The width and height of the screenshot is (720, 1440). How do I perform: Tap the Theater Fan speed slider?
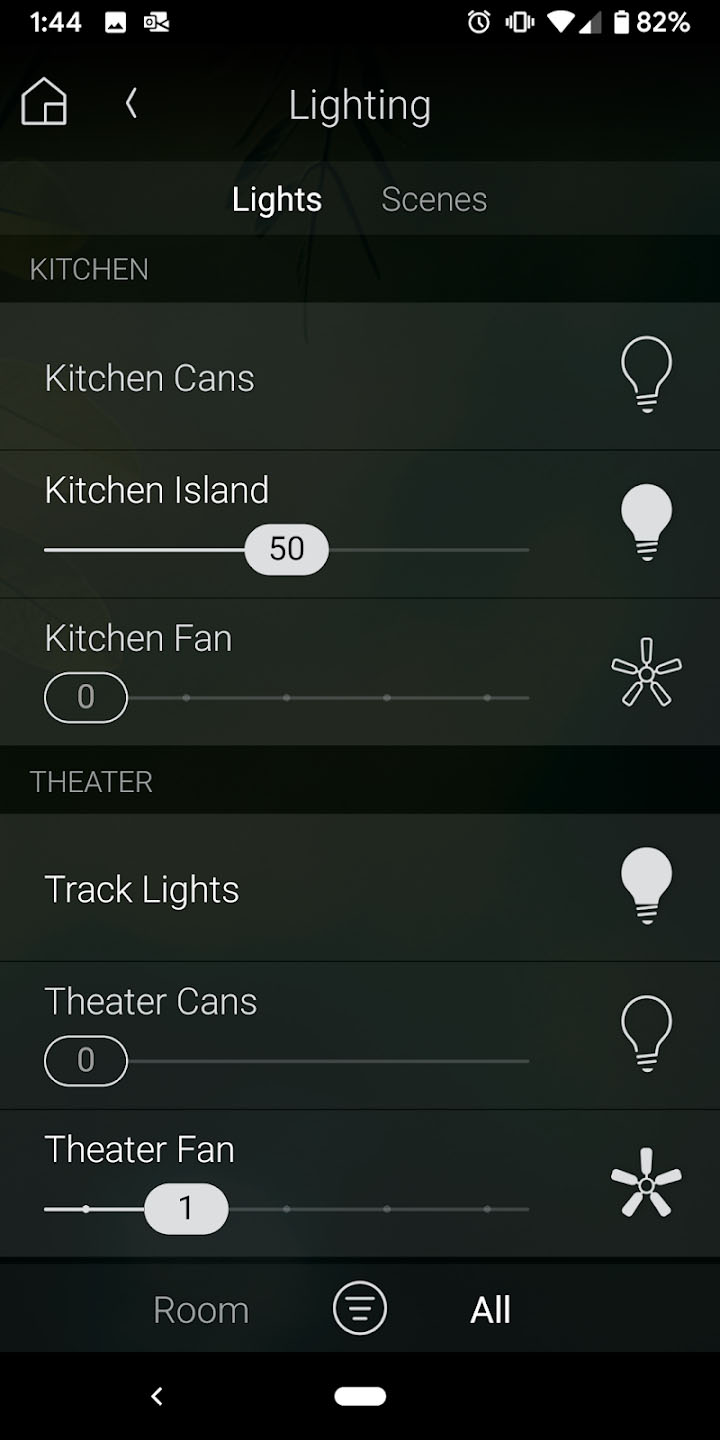[x=286, y=1209]
